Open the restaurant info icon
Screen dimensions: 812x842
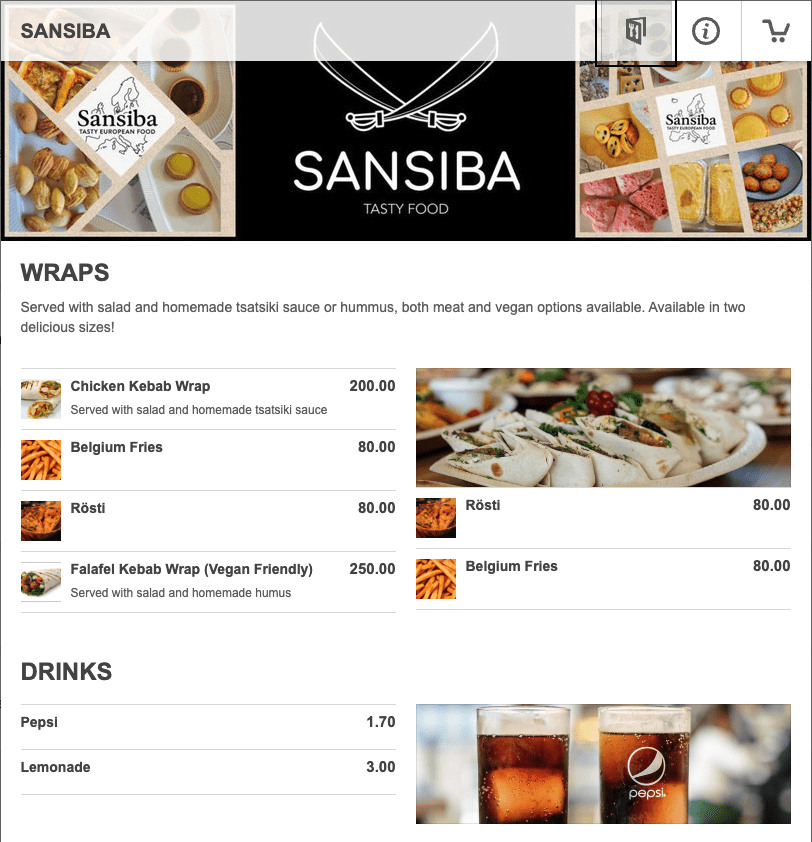tap(706, 31)
